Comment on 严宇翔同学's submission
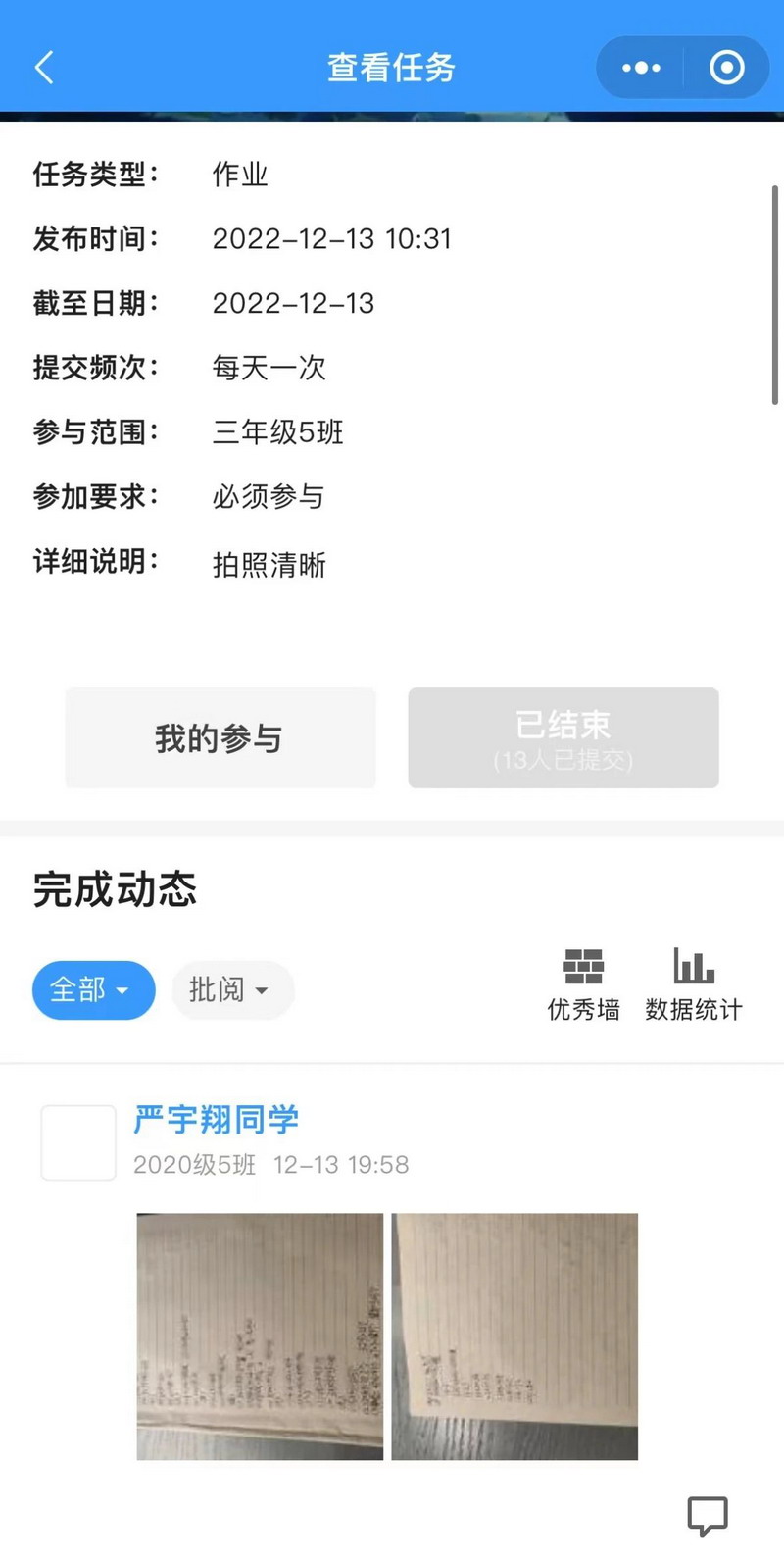This screenshot has width=784, height=1563. [x=707, y=1516]
